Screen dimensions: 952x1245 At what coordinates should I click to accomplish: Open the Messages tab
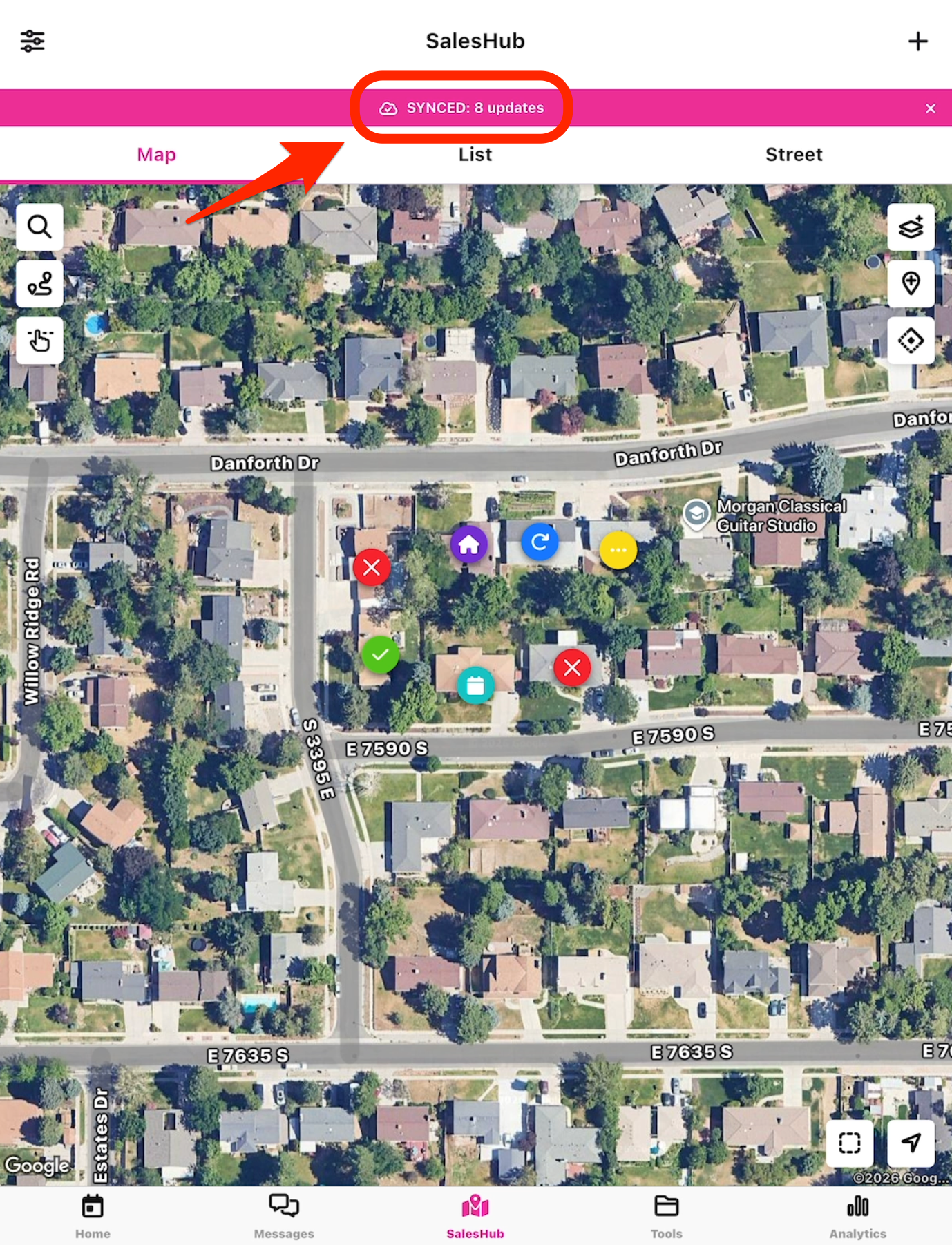point(284,1216)
